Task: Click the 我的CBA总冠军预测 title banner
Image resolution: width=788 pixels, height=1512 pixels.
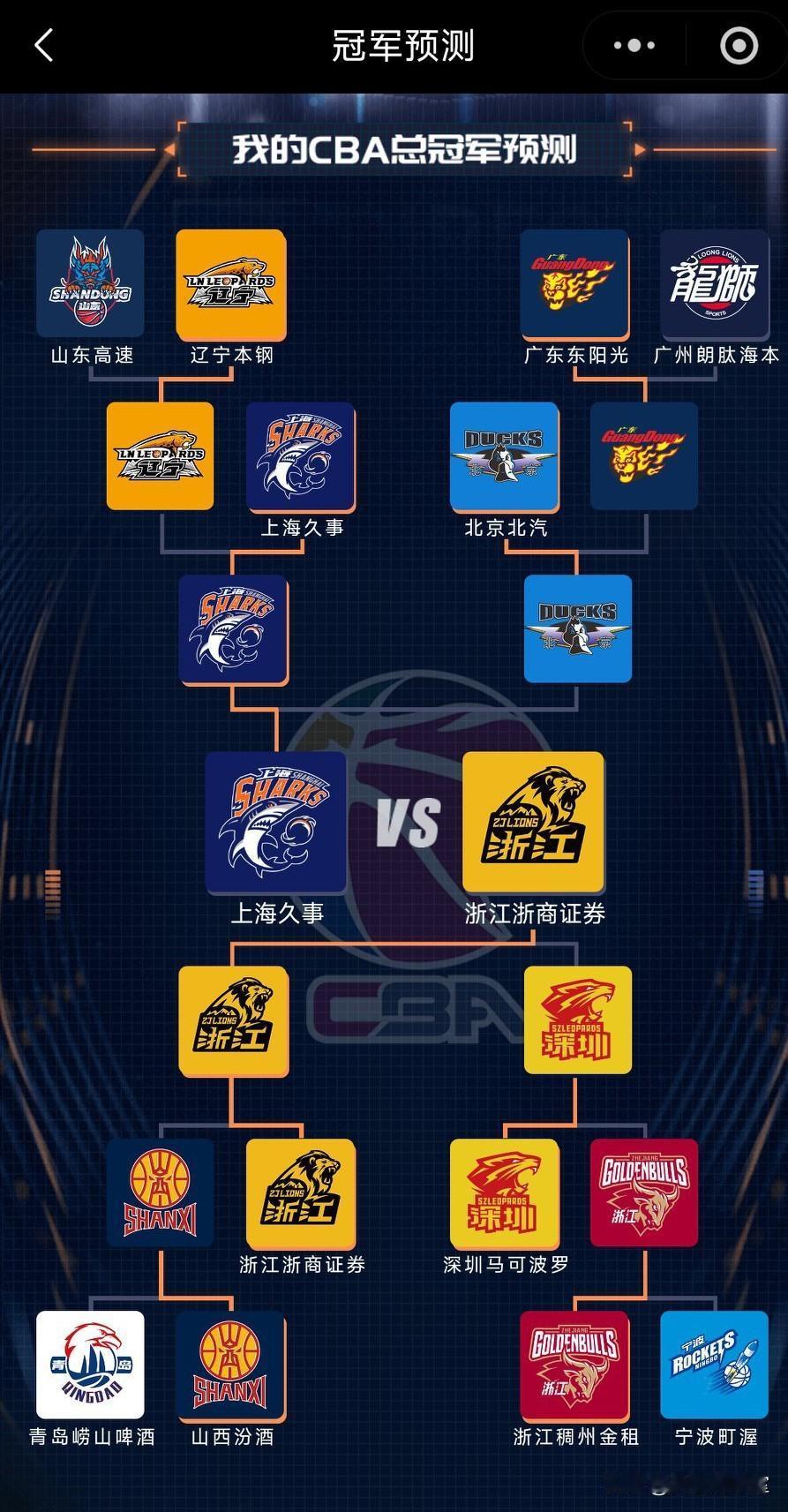Action: (x=406, y=150)
